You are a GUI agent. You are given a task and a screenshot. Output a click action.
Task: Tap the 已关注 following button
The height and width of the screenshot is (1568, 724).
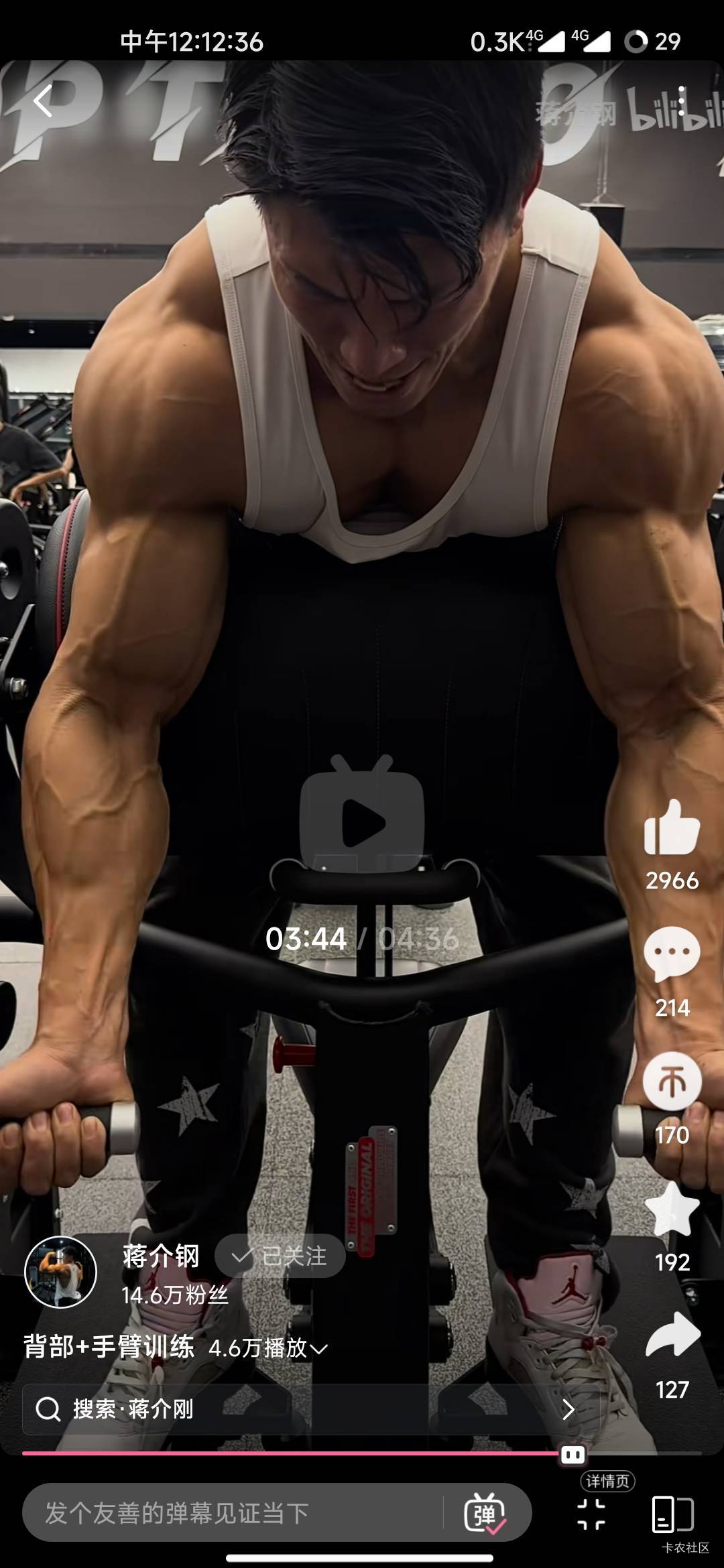280,1256
